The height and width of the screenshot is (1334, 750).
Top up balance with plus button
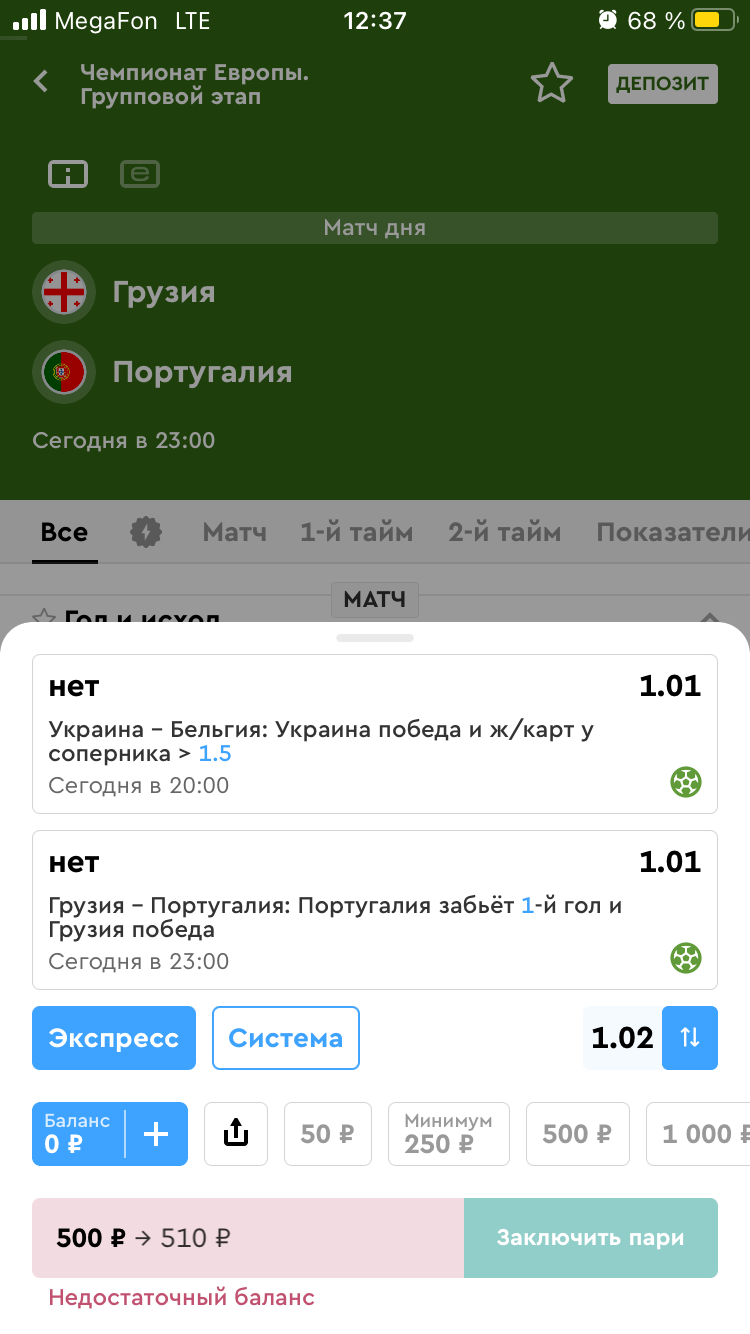156,1134
